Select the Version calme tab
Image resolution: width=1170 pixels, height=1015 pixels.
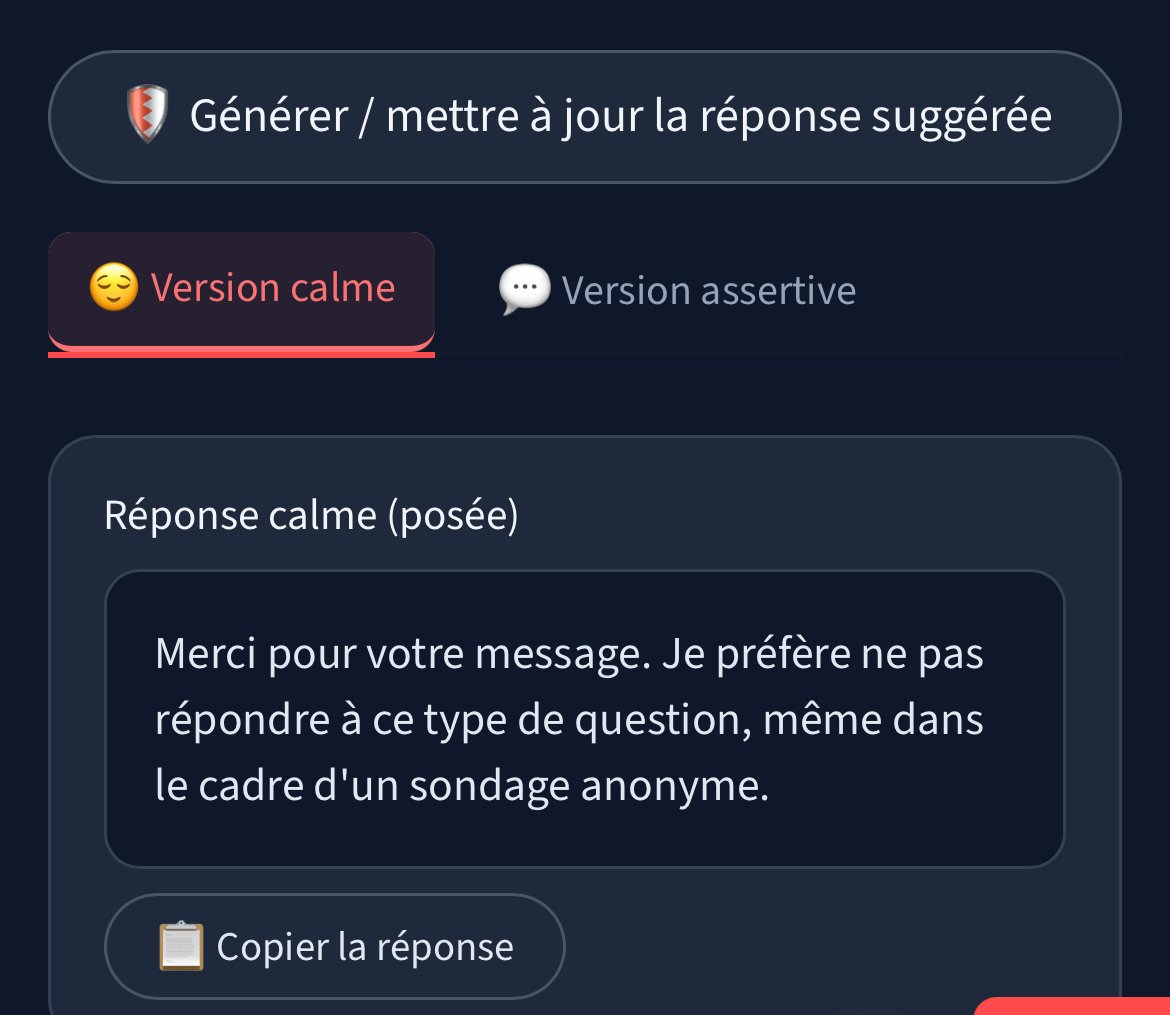[242, 289]
